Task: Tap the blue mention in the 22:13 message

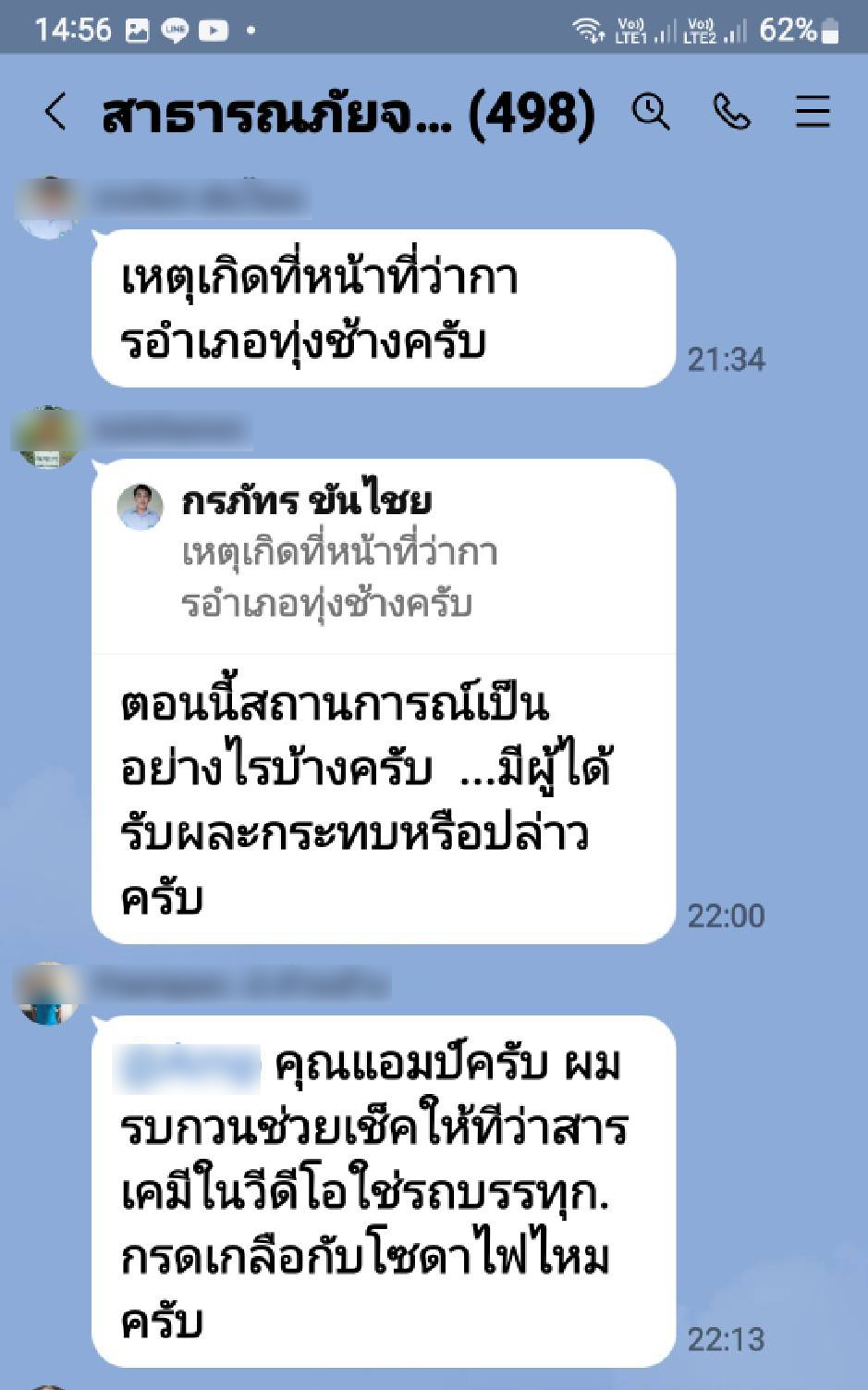Action: [190, 1064]
